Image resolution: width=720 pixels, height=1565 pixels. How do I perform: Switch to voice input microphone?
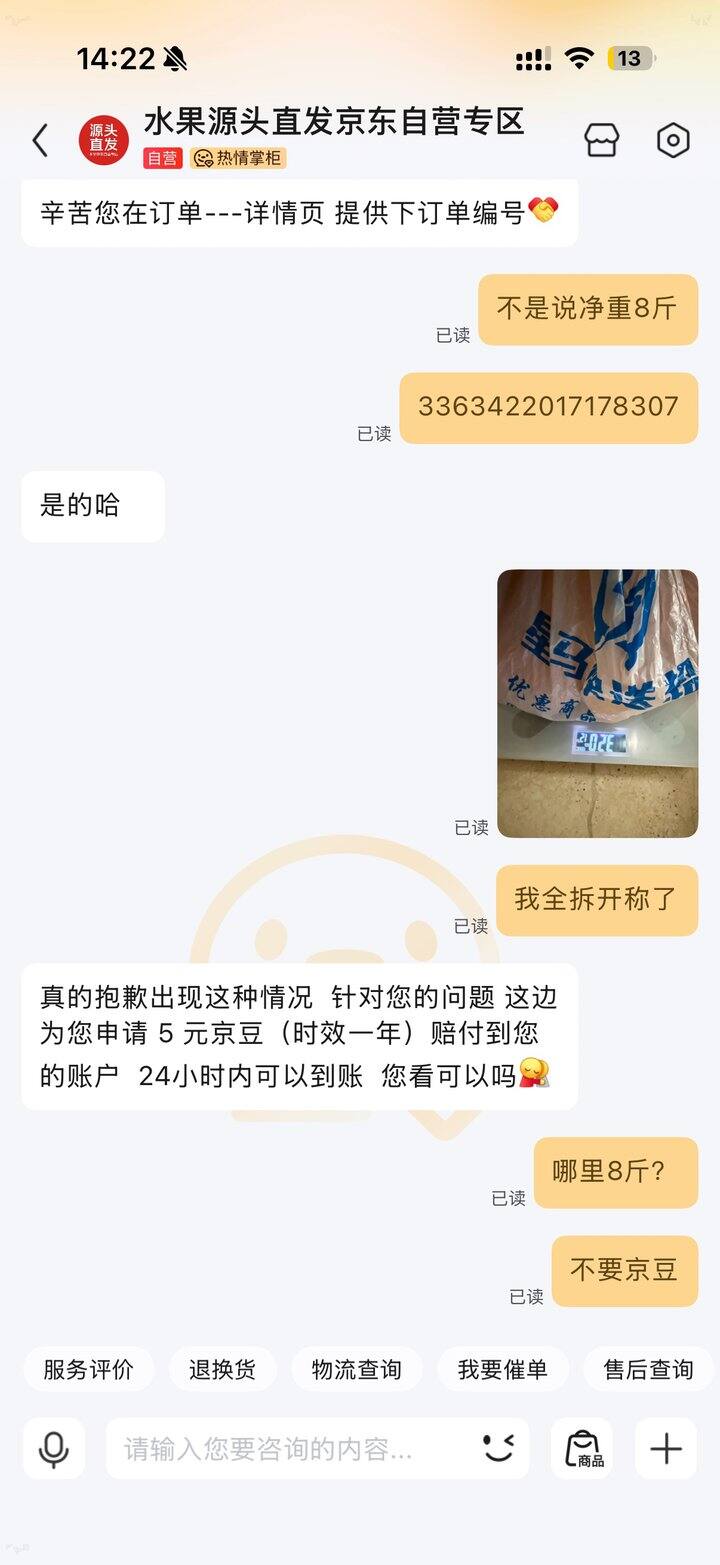(53, 1448)
